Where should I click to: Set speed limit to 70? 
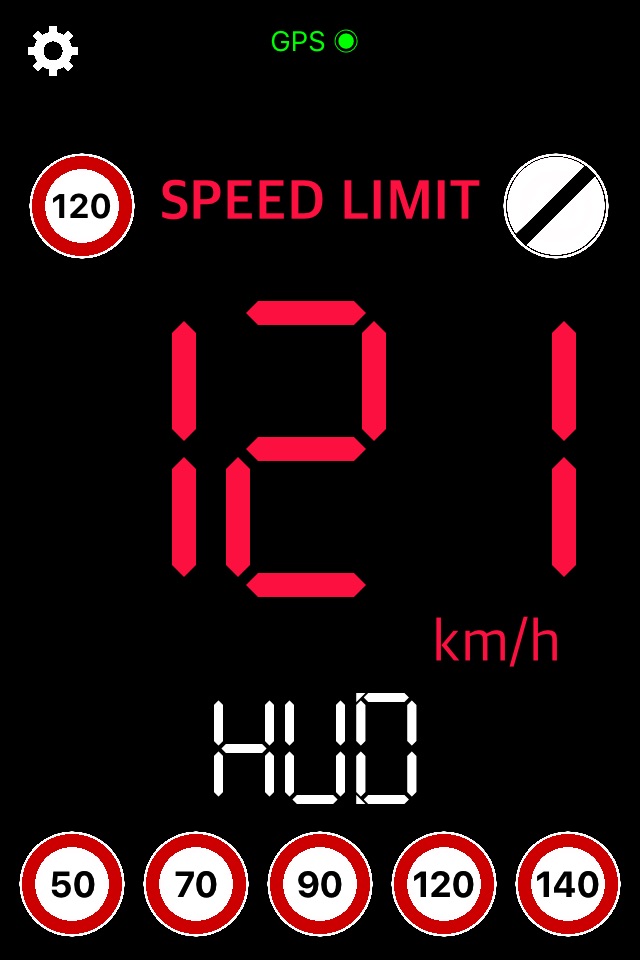click(x=196, y=884)
